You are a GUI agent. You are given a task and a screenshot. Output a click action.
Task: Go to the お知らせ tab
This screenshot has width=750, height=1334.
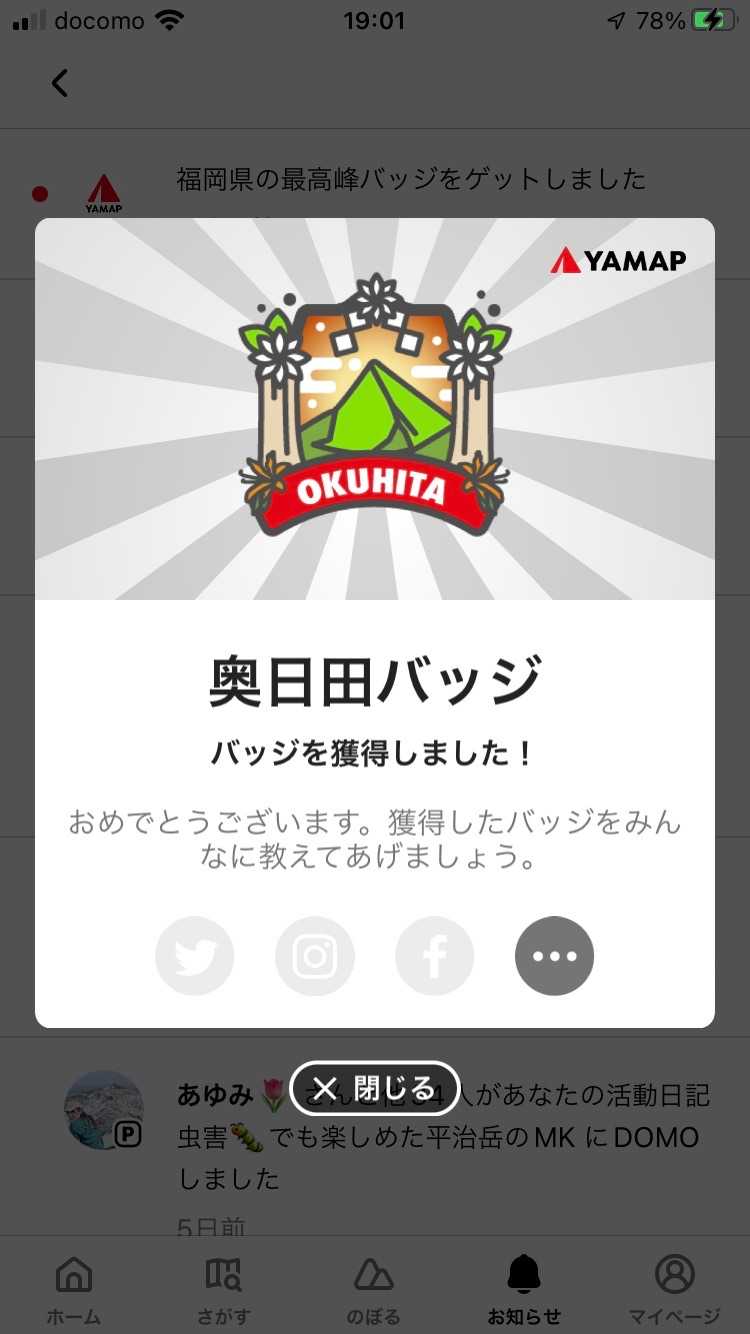click(x=524, y=1288)
